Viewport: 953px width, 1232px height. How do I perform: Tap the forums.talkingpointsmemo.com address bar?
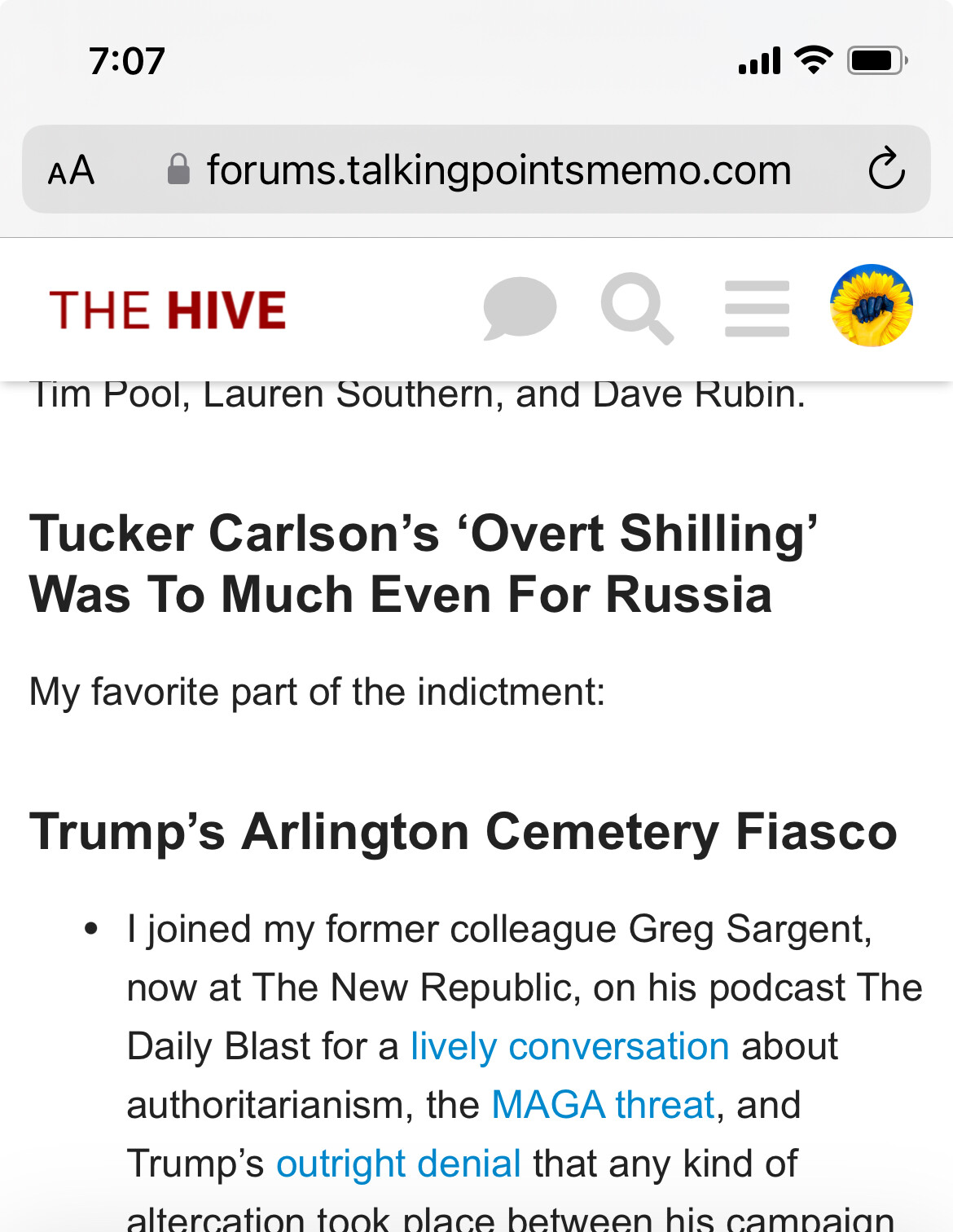coord(498,170)
